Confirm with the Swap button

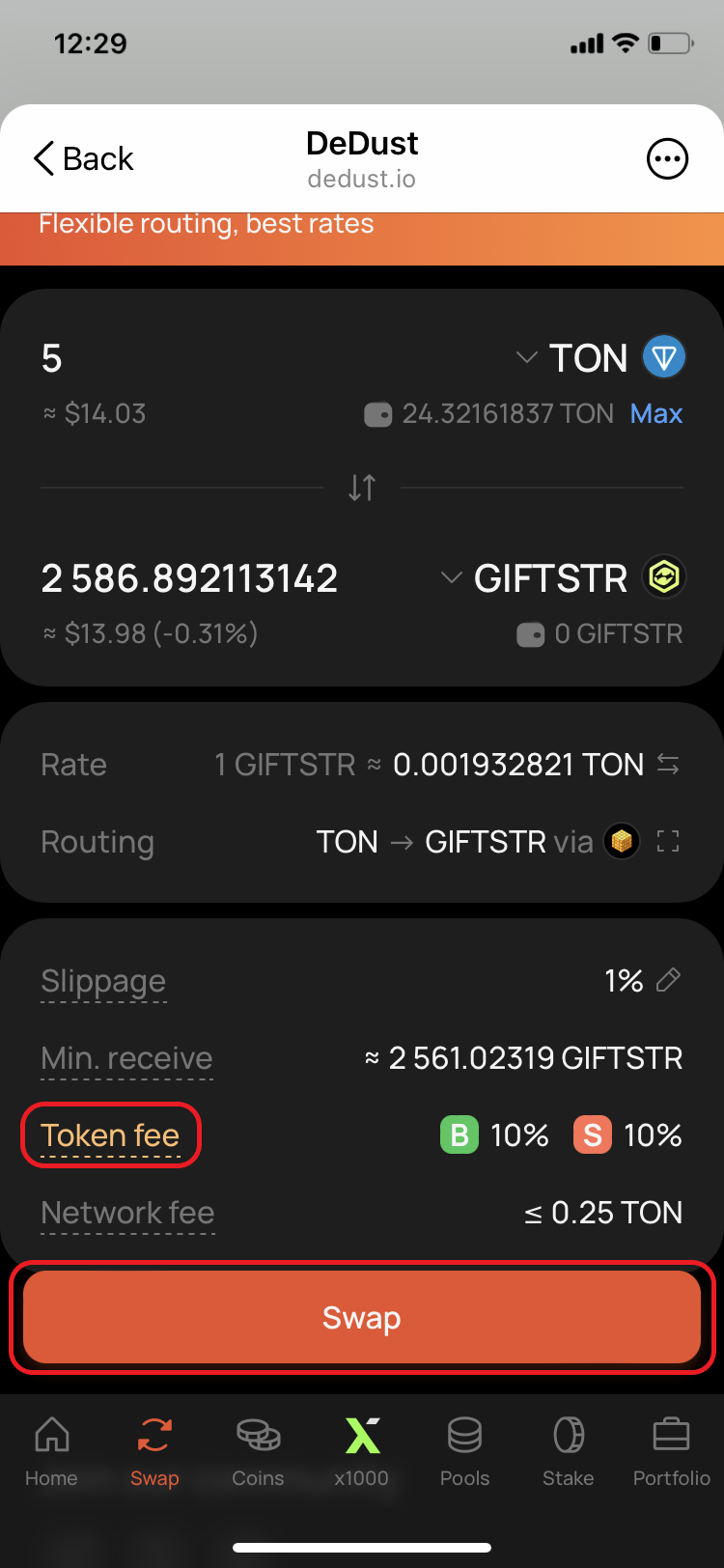coord(362,1317)
